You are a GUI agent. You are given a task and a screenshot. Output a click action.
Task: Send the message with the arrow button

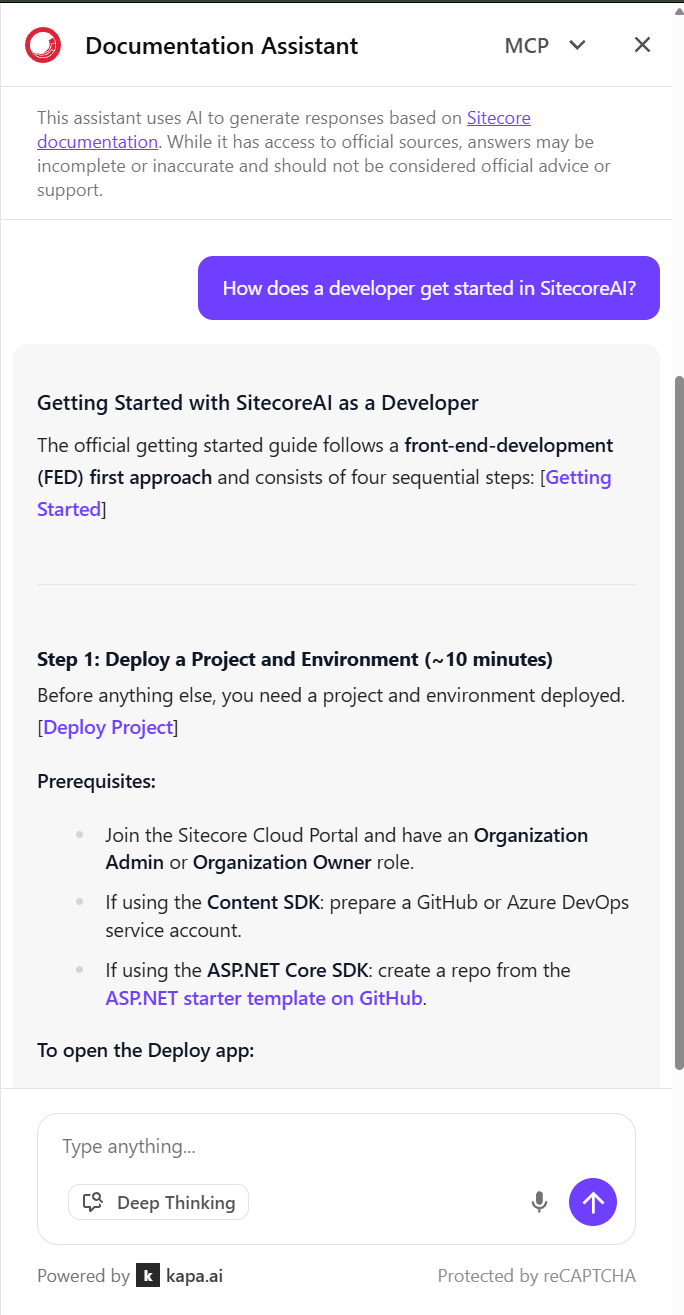coord(593,1202)
